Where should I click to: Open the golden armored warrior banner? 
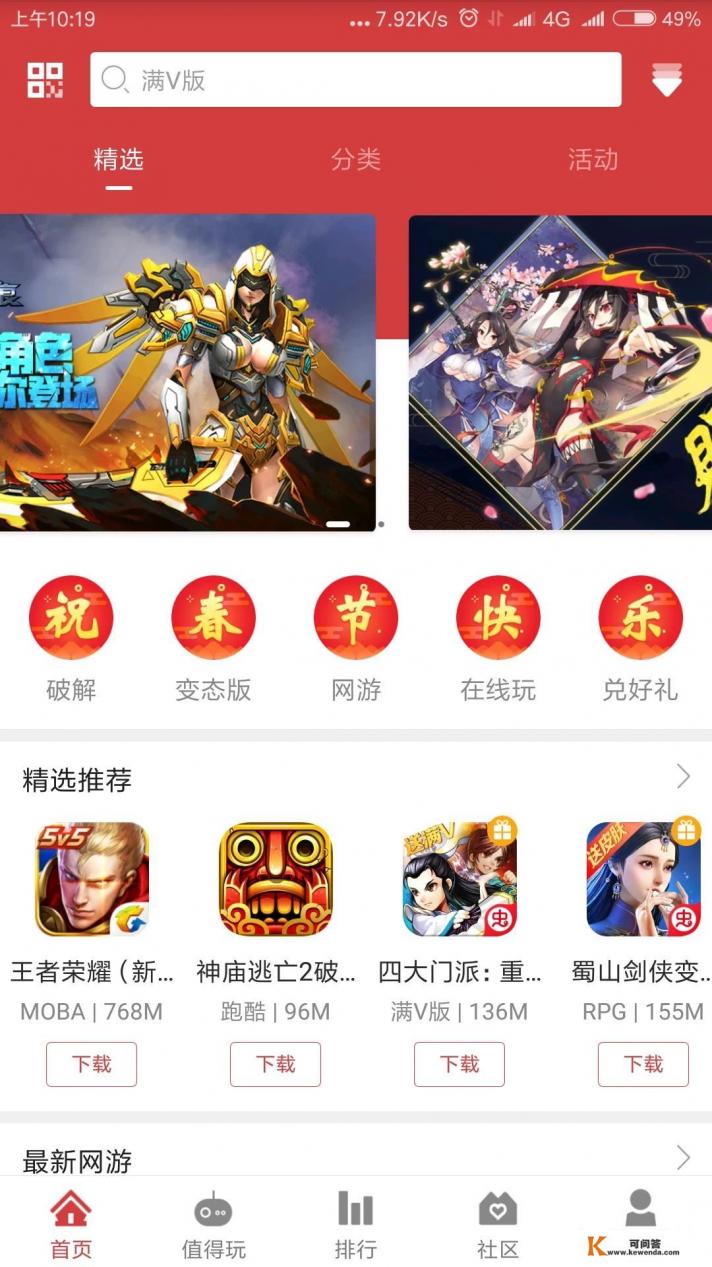pyautogui.click(x=187, y=372)
